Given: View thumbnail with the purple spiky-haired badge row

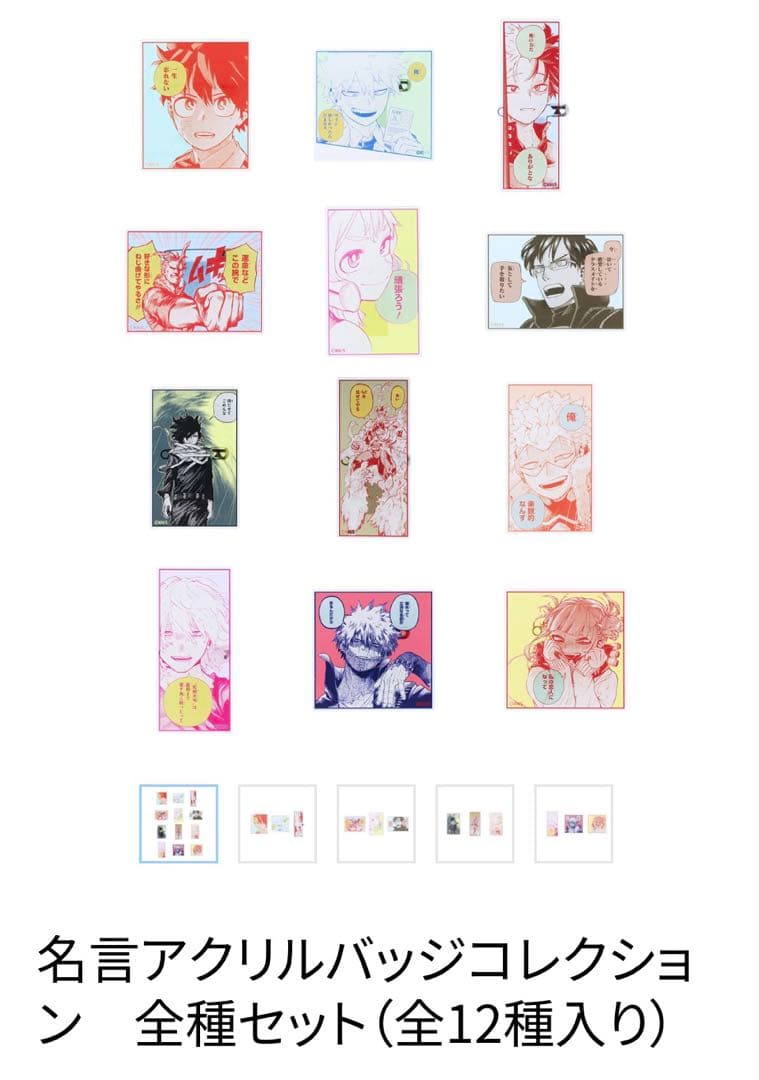Looking at the screenshot, I should pyautogui.click(x=574, y=824).
